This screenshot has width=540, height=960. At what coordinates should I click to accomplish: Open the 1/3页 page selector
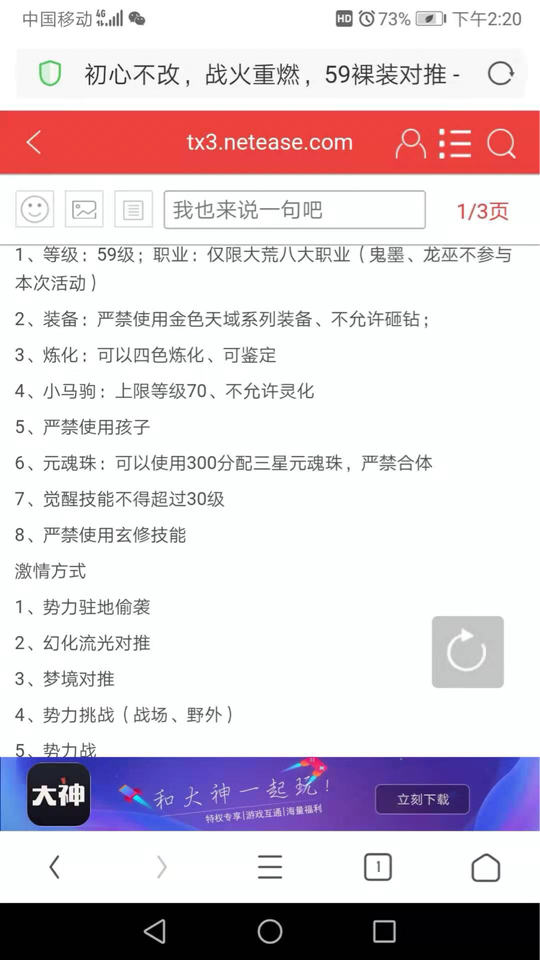coord(482,211)
